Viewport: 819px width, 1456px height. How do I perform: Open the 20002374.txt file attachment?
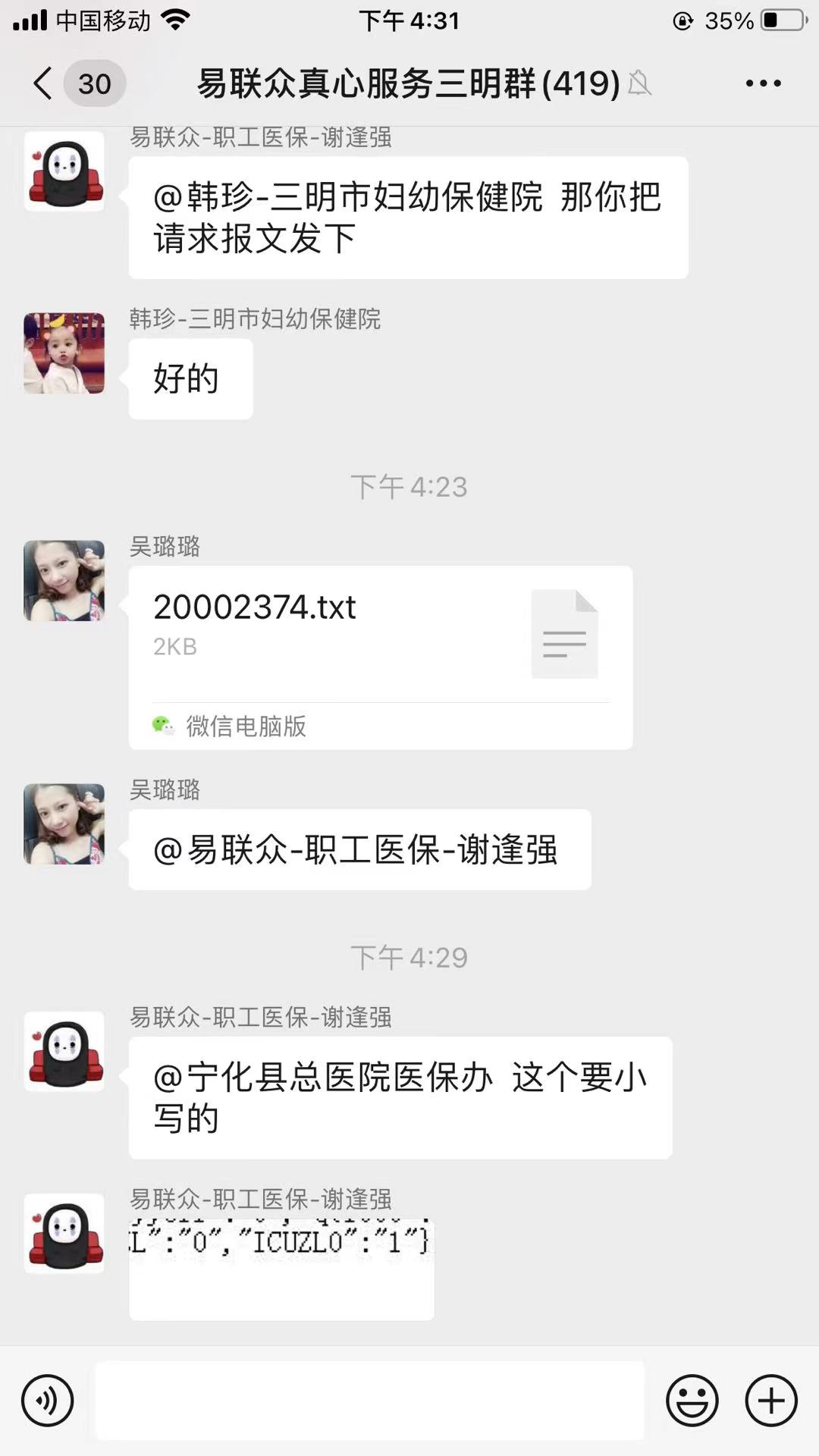pyautogui.click(x=380, y=657)
